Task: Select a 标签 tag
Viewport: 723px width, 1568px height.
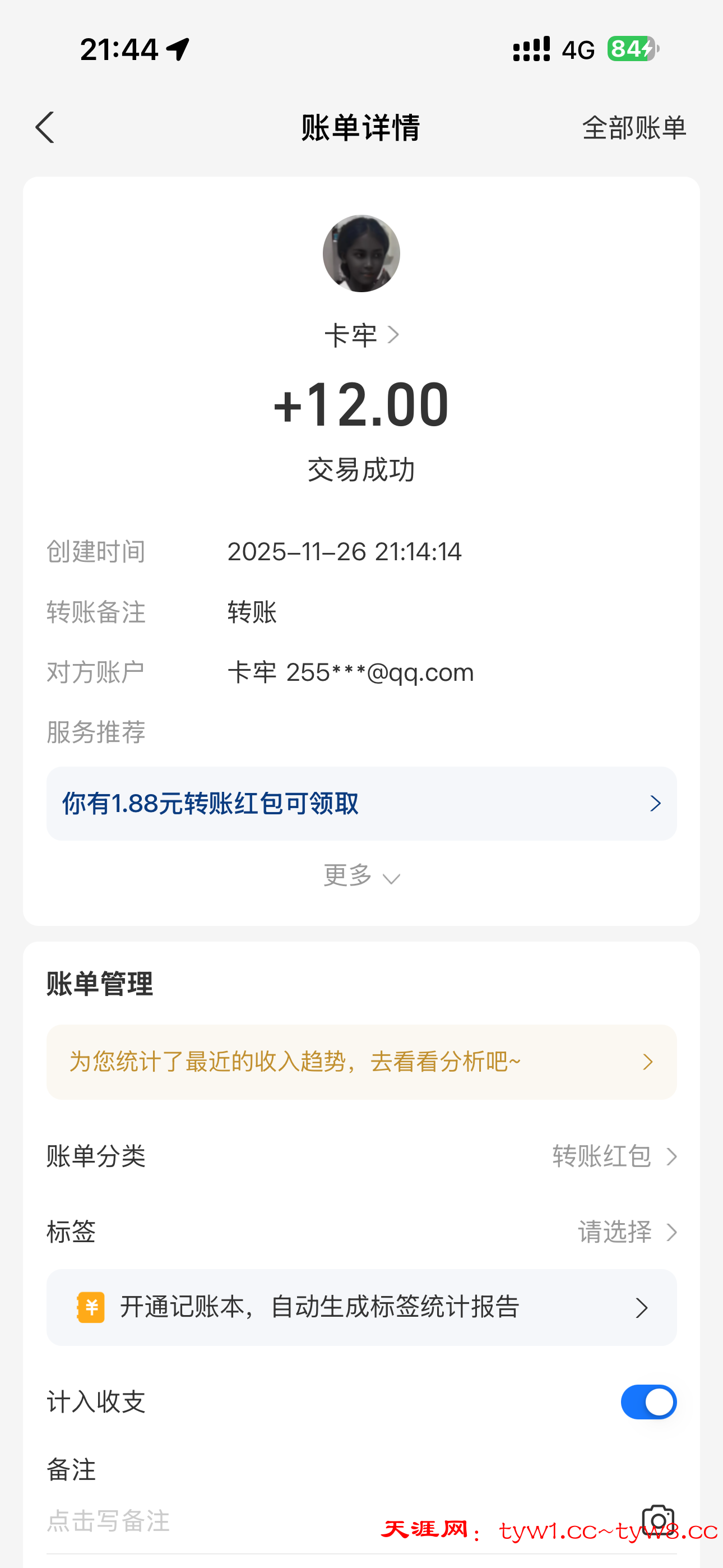Action: click(626, 1232)
